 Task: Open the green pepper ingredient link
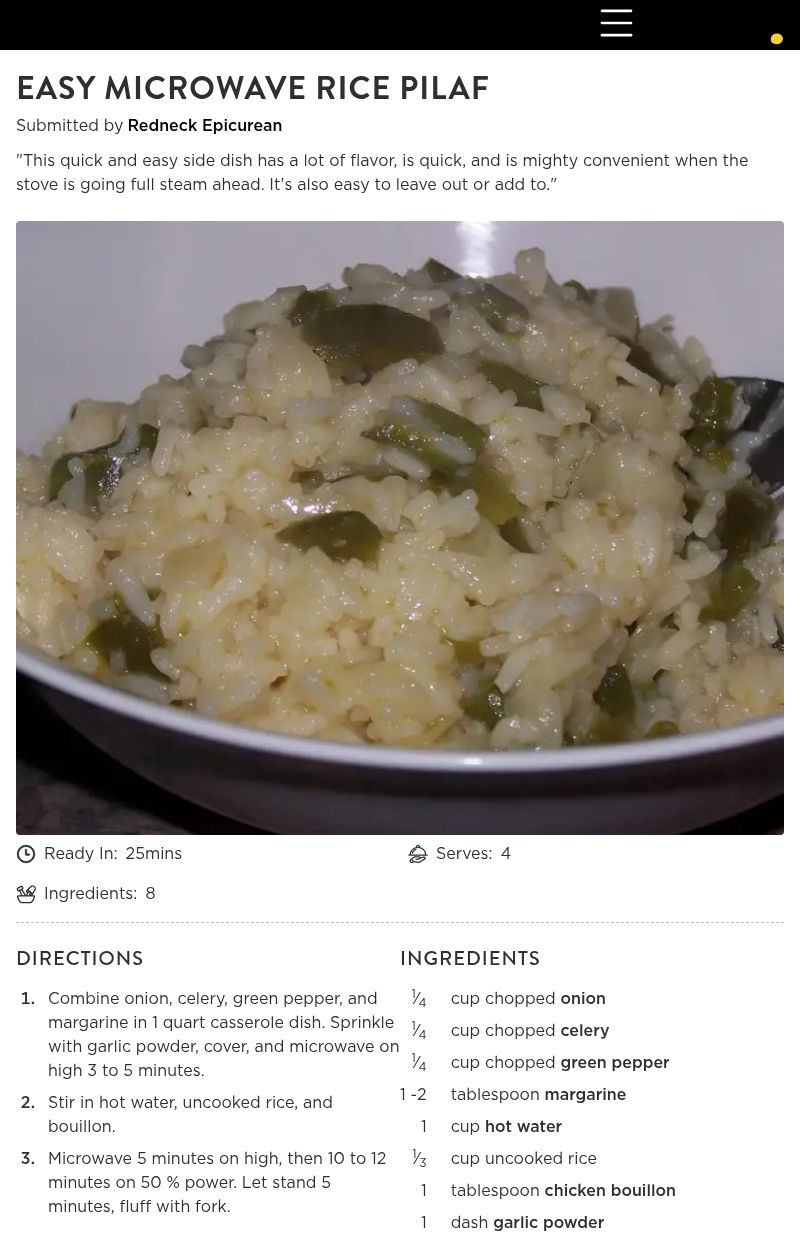click(614, 1063)
